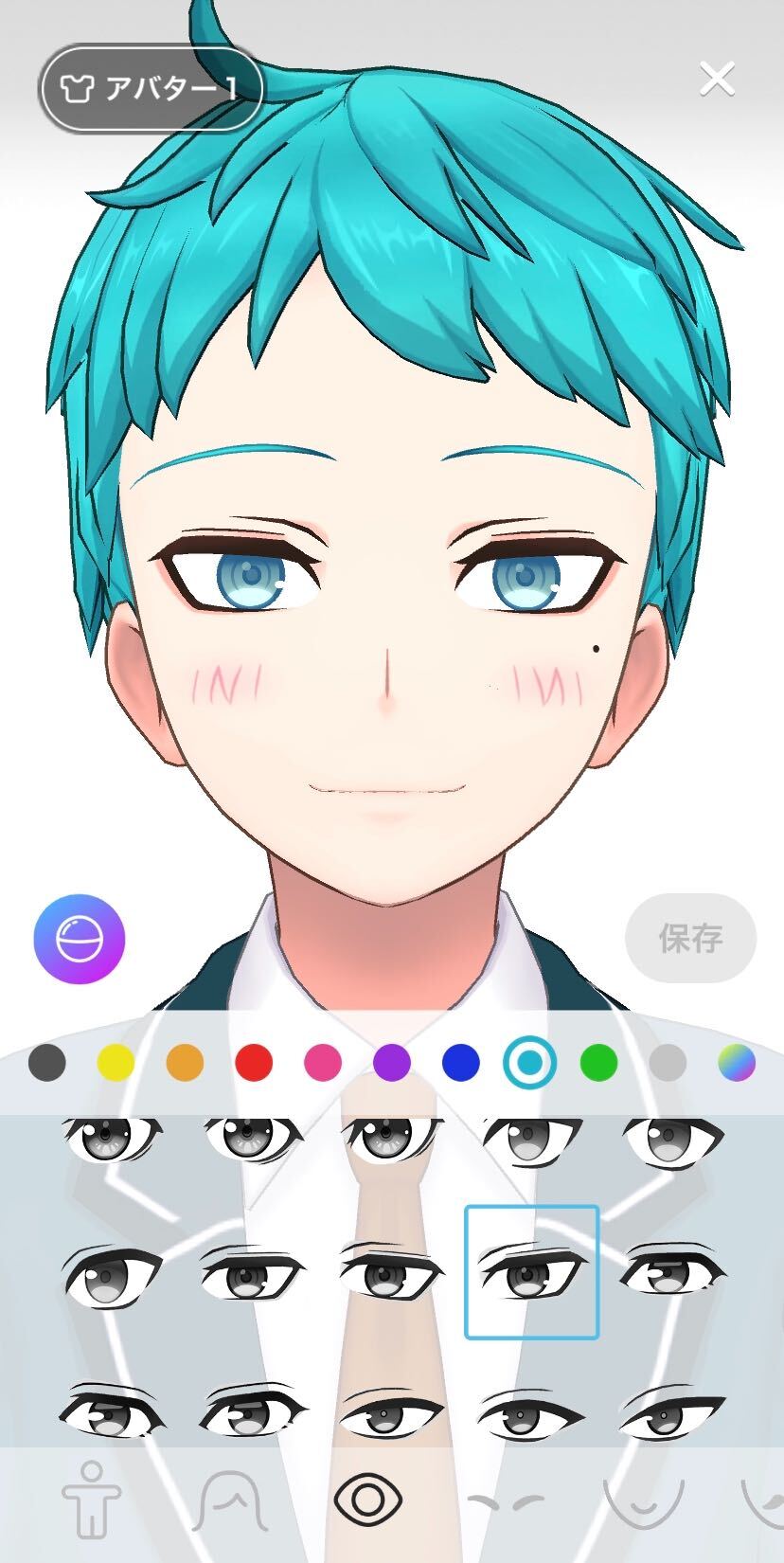Tap the 保存 save button
The image size is (784, 1563).
click(691, 938)
